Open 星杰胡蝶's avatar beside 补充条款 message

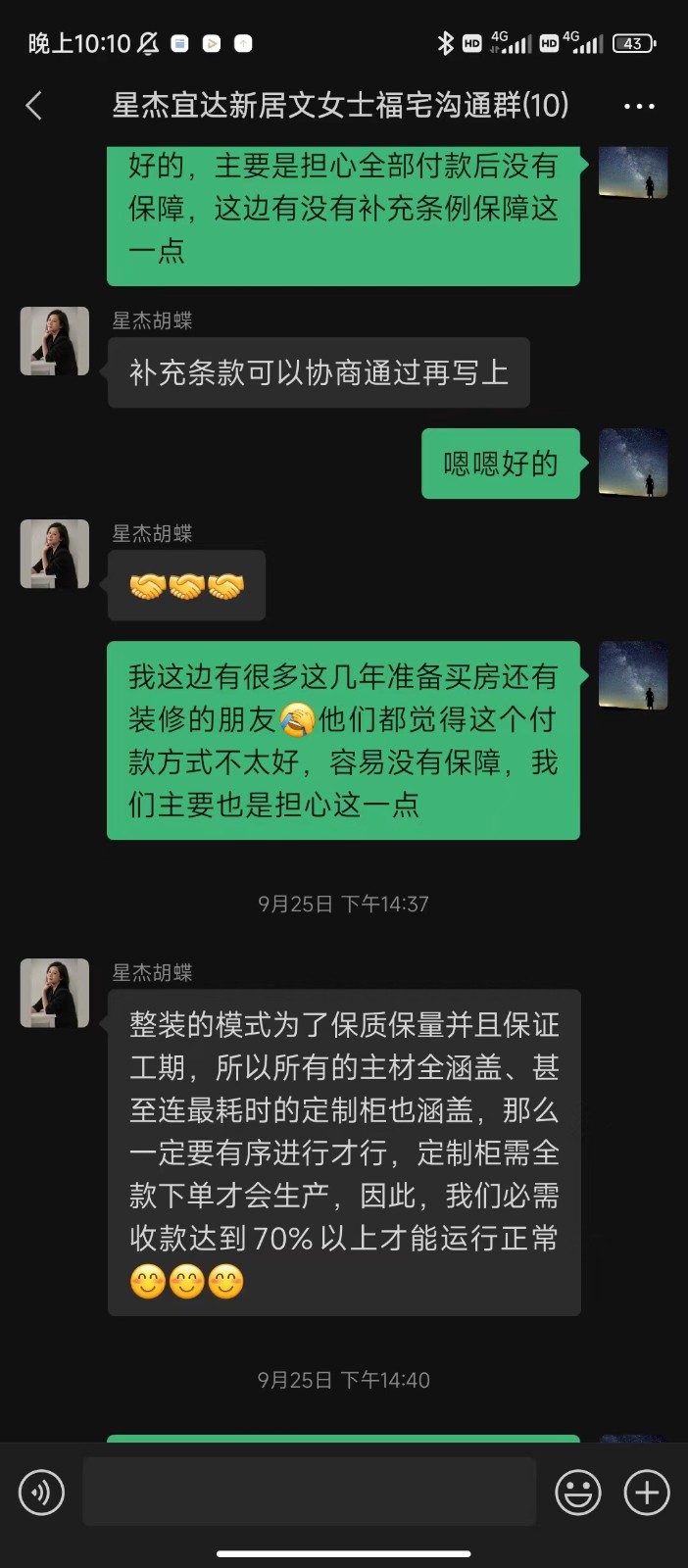coord(55,341)
